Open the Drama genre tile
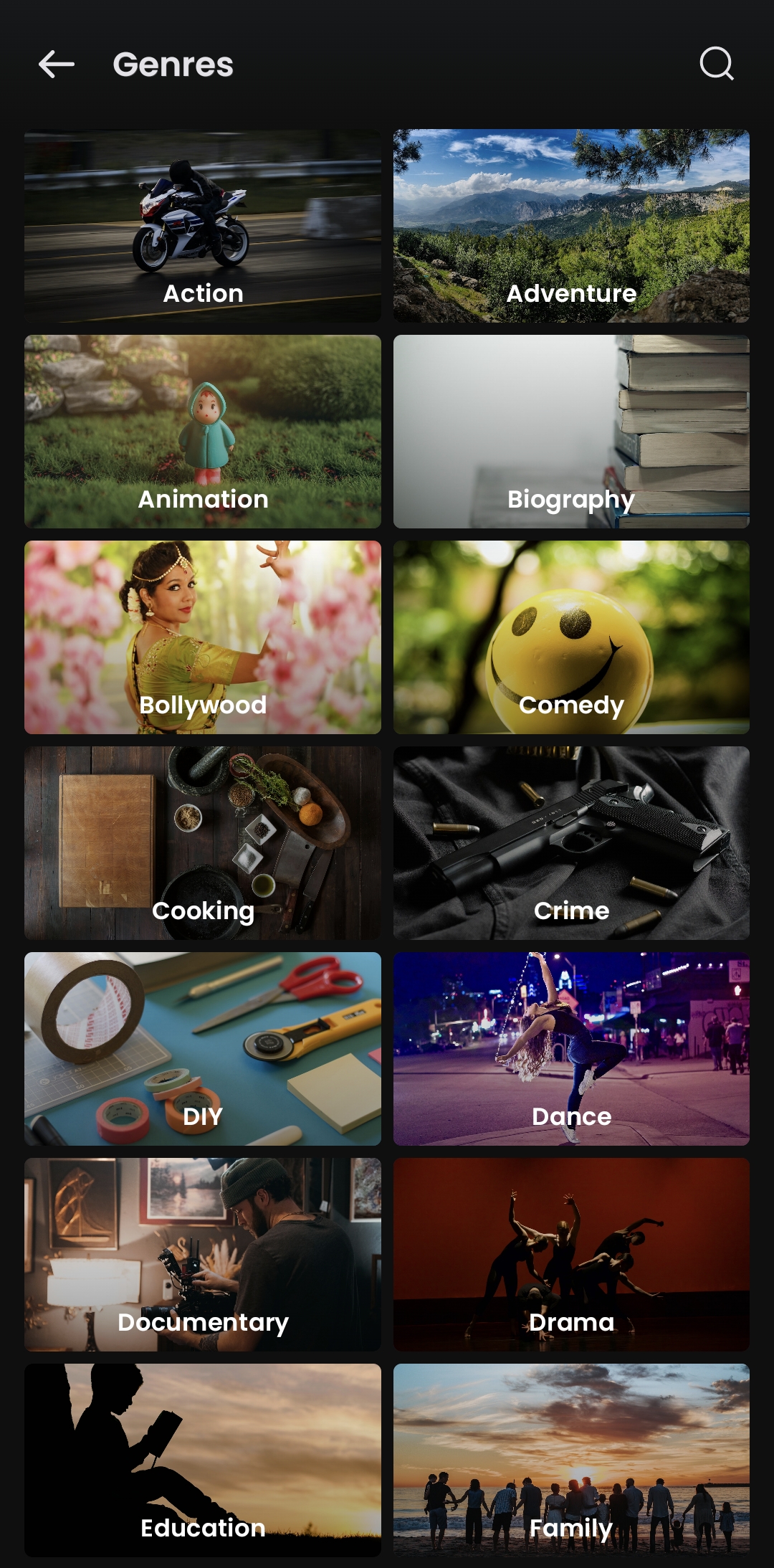 (x=571, y=1255)
